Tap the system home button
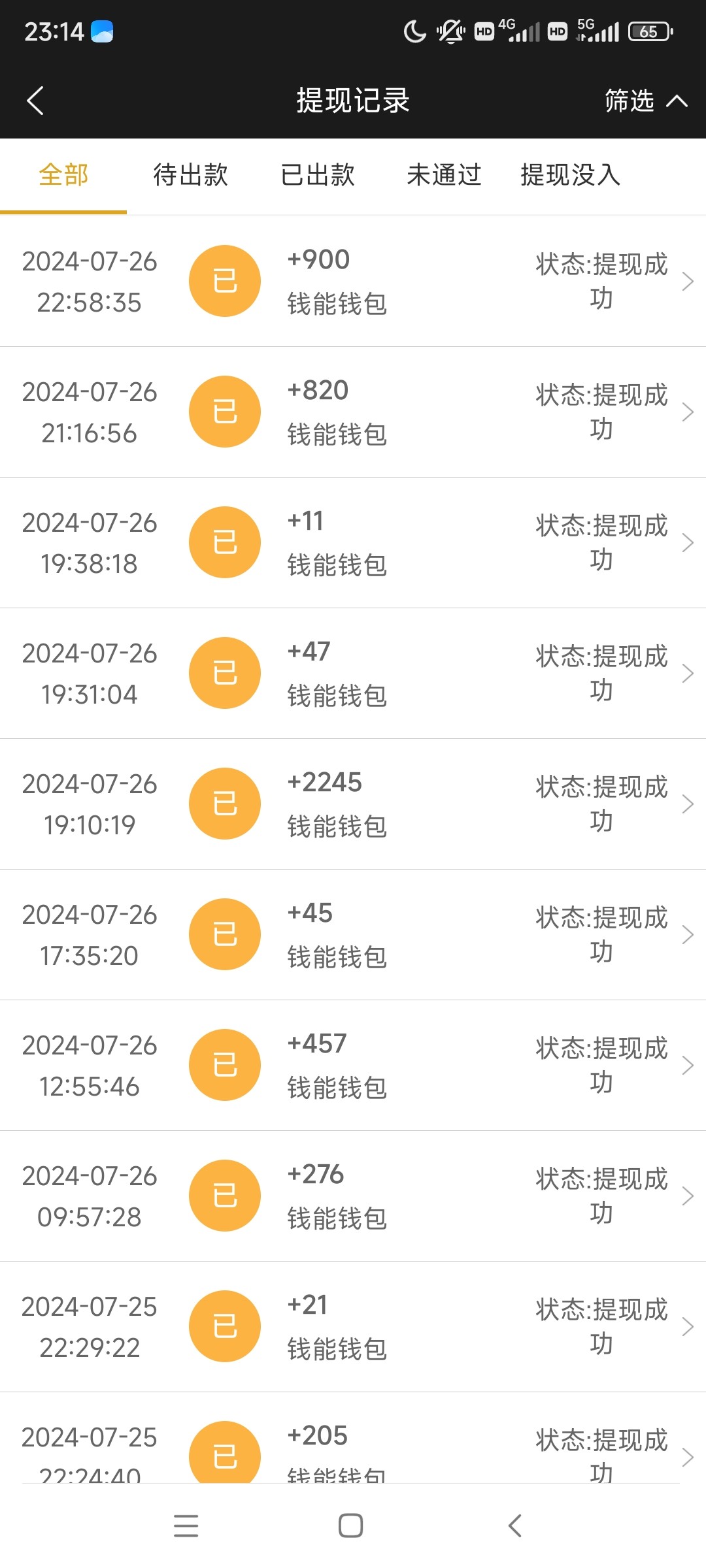Image resolution: width=706 pixels, height=1568 pixels. click(350, 1526)
